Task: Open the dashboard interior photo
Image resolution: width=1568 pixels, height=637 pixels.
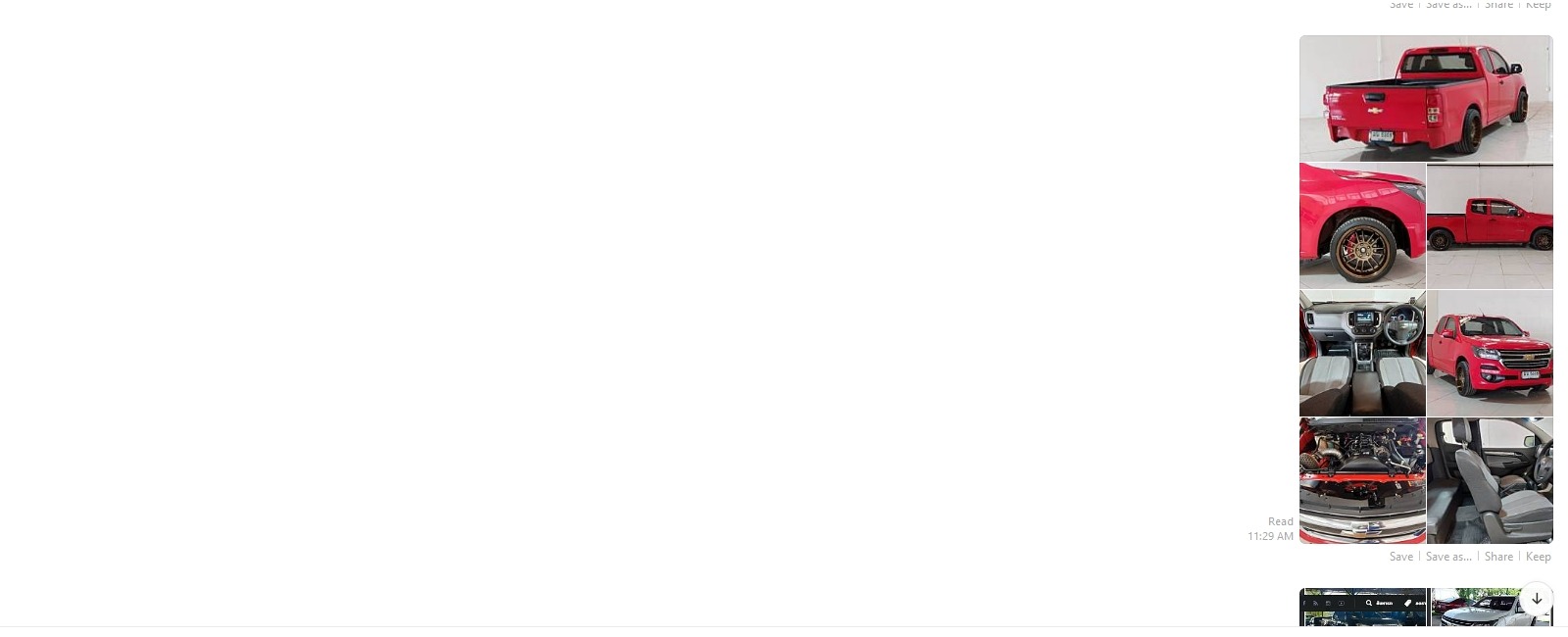Action: click(x=1362, y=353)
